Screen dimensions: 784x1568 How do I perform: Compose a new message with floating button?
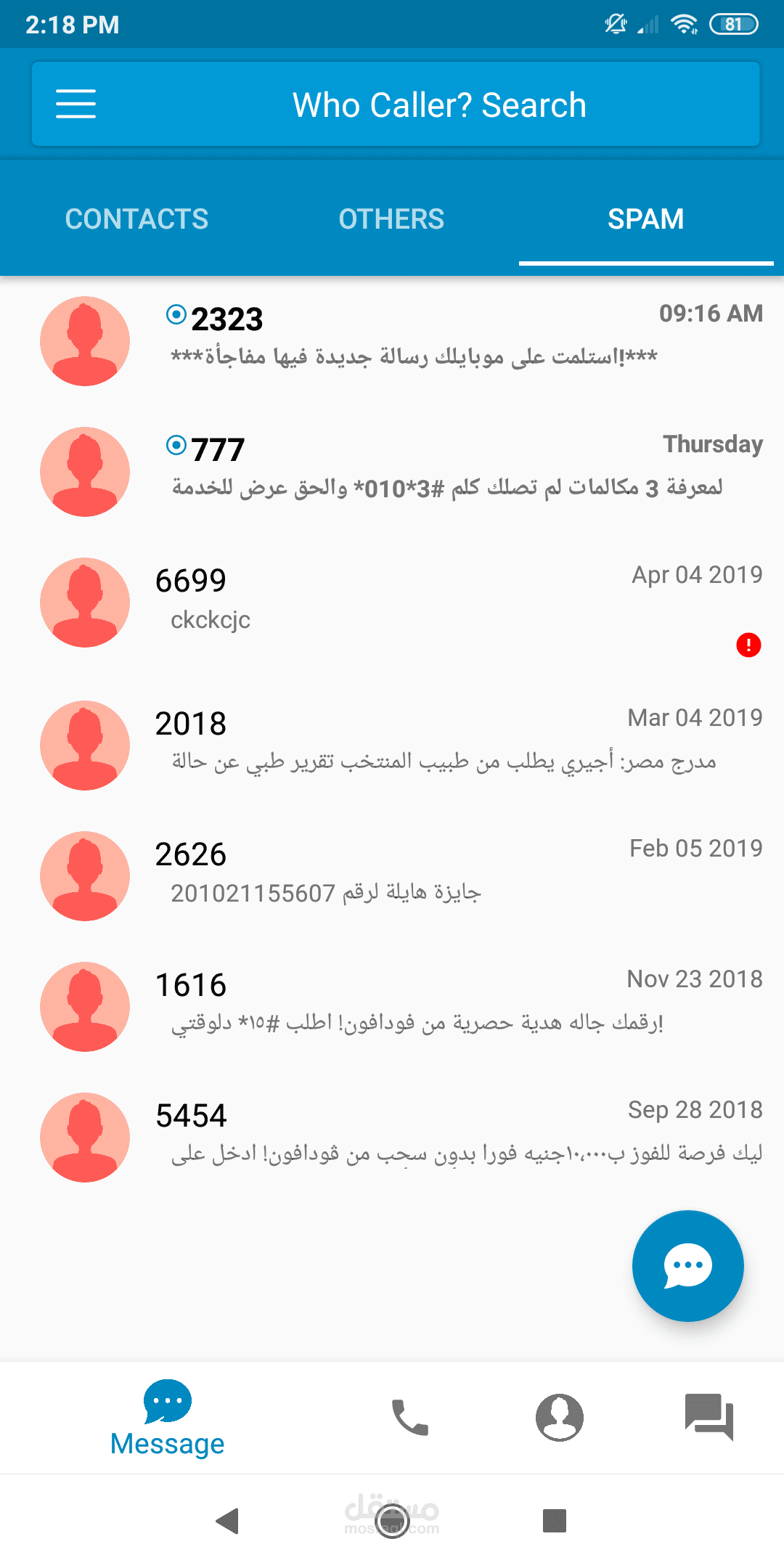pyautogui.click(x=687, y=1265)
